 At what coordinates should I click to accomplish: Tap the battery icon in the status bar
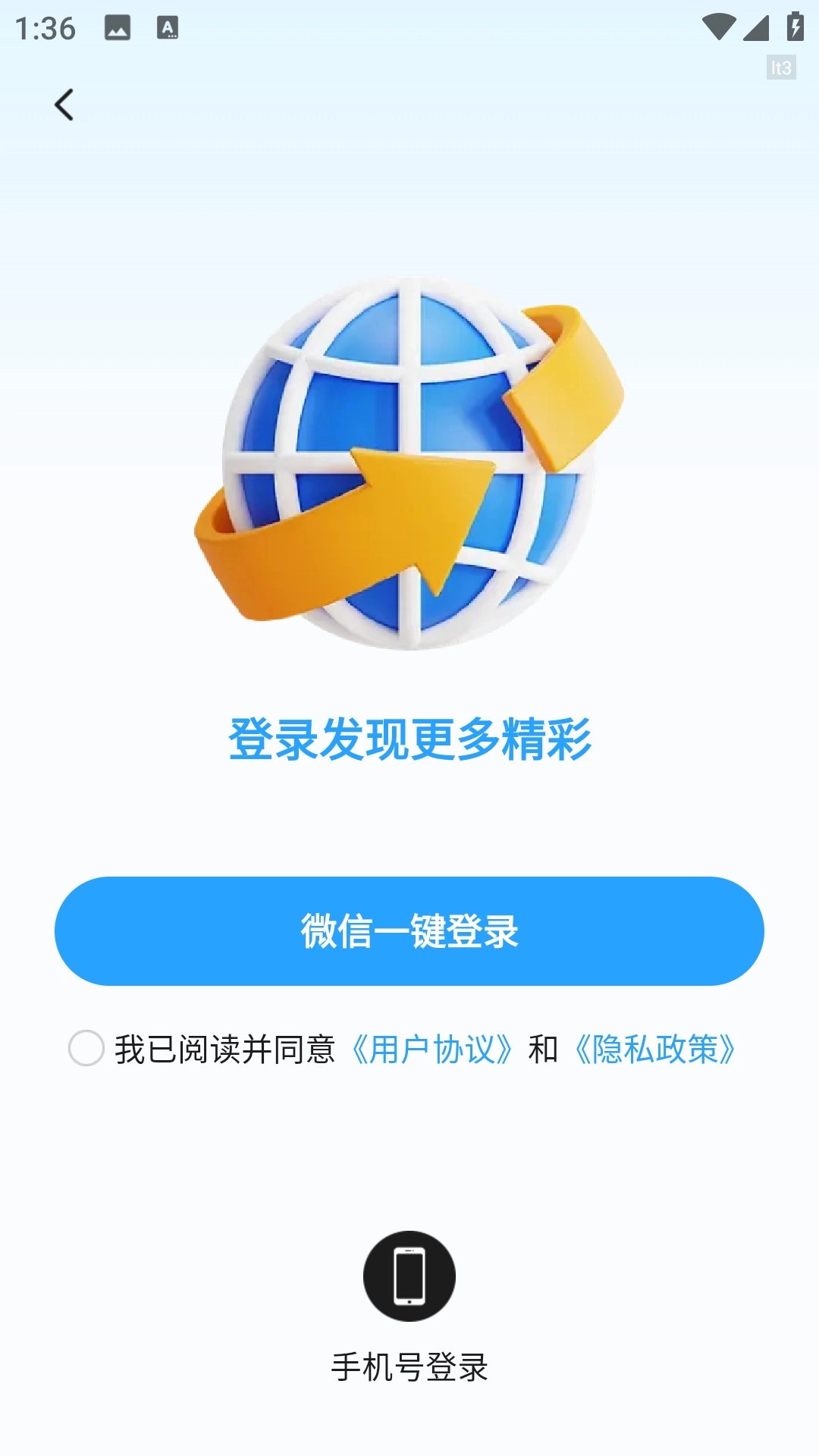[794, 25]
